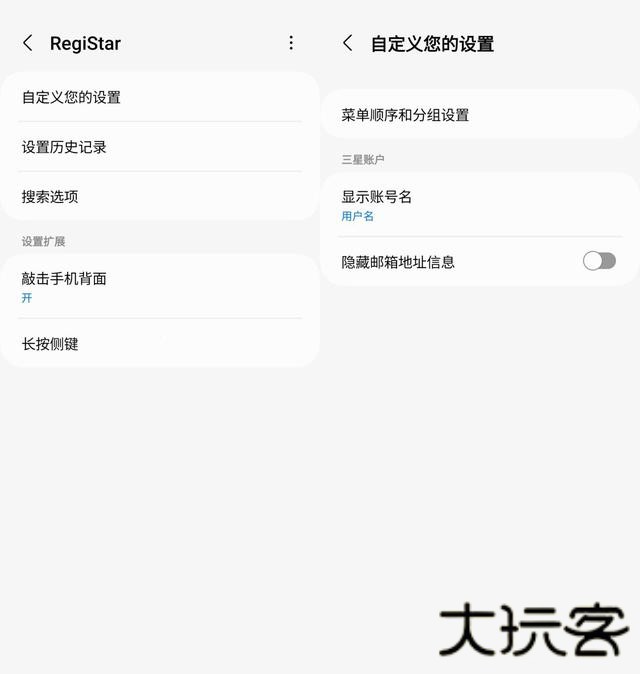This screenshot has height=674, width=640.
Task: Open the RegiStar overflow menu
Action: click(291, 43)
